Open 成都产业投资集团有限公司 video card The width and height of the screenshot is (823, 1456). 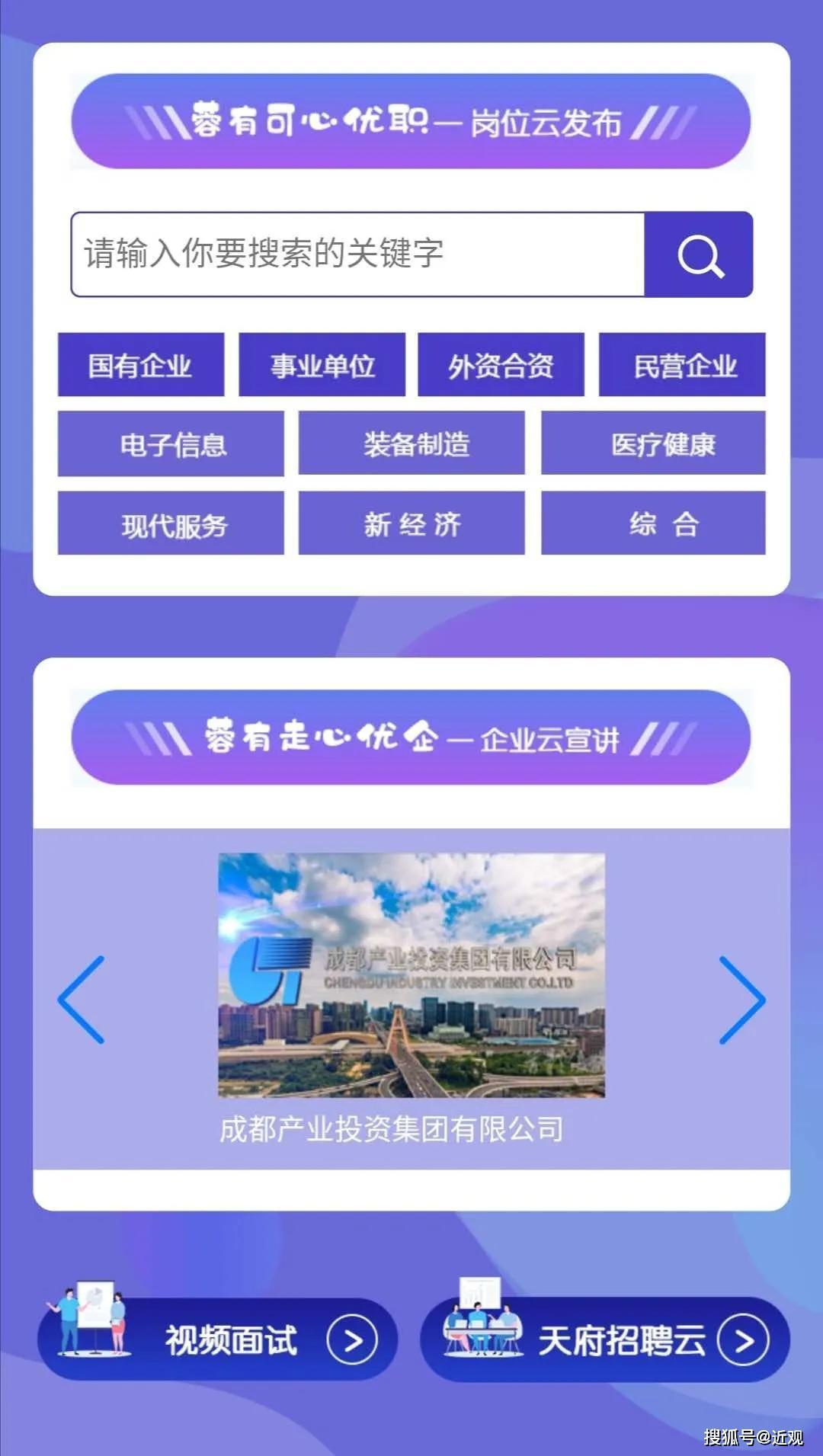411,974
